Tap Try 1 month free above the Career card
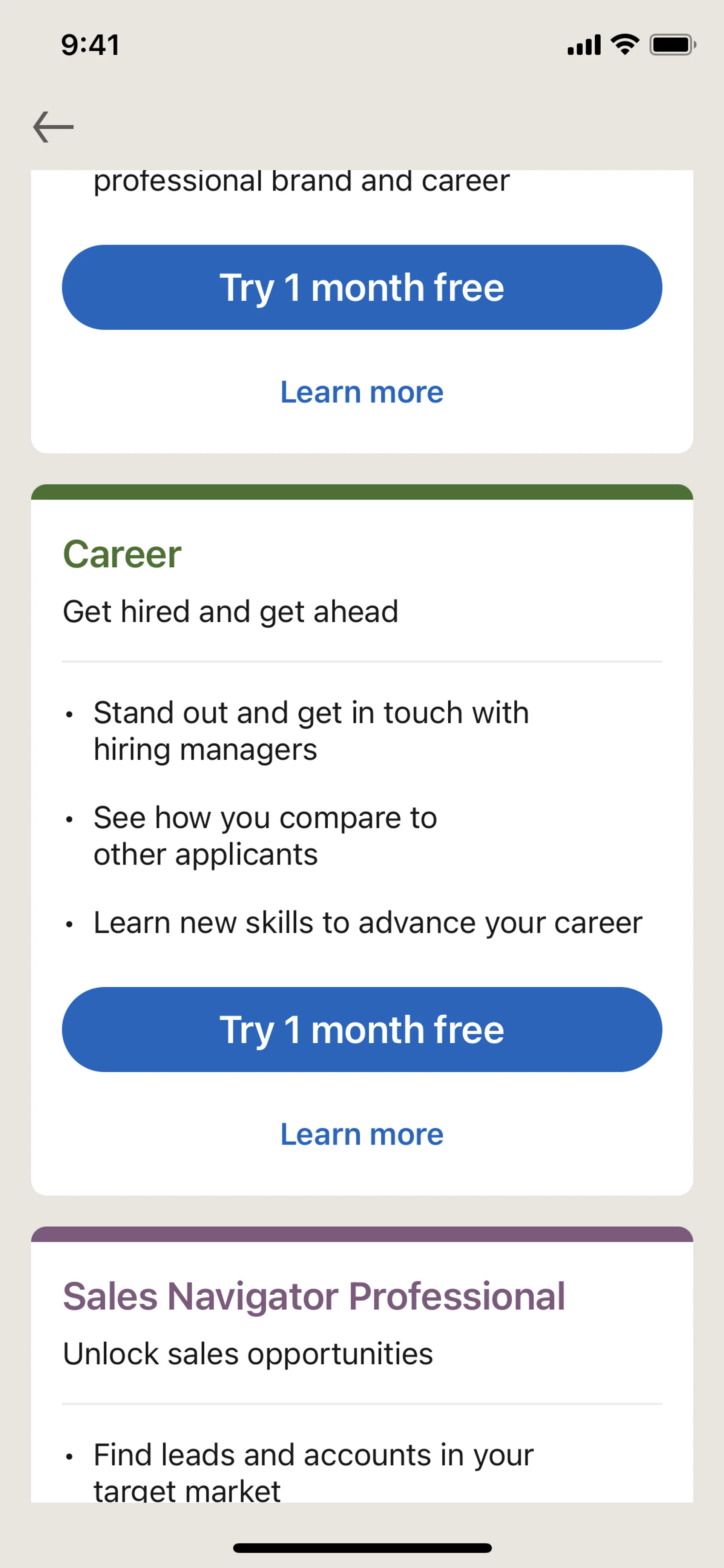 tap(361, 287)
